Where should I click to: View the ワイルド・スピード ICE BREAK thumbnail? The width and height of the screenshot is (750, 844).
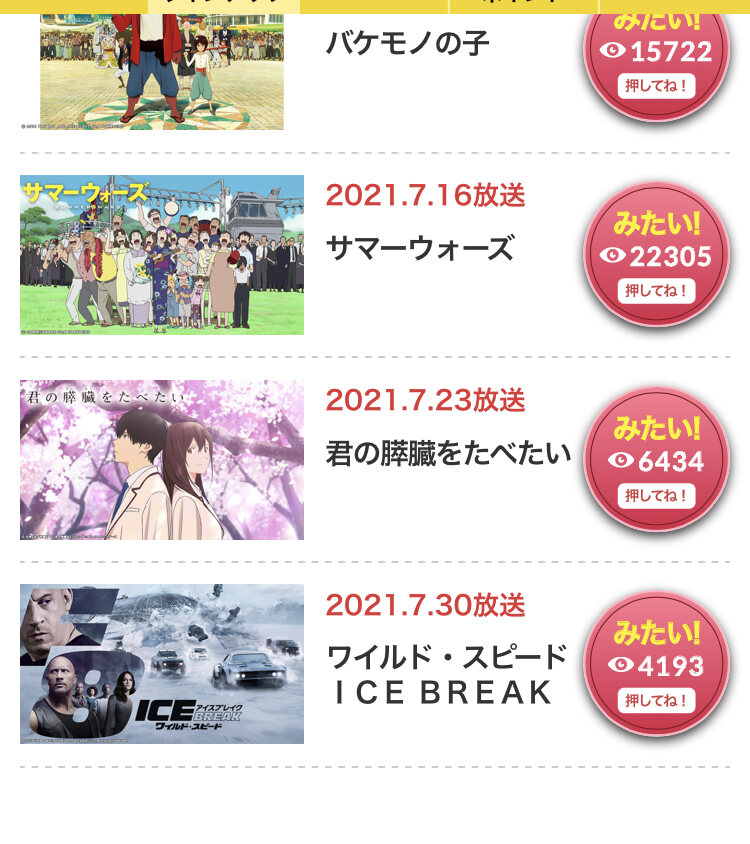162,664
